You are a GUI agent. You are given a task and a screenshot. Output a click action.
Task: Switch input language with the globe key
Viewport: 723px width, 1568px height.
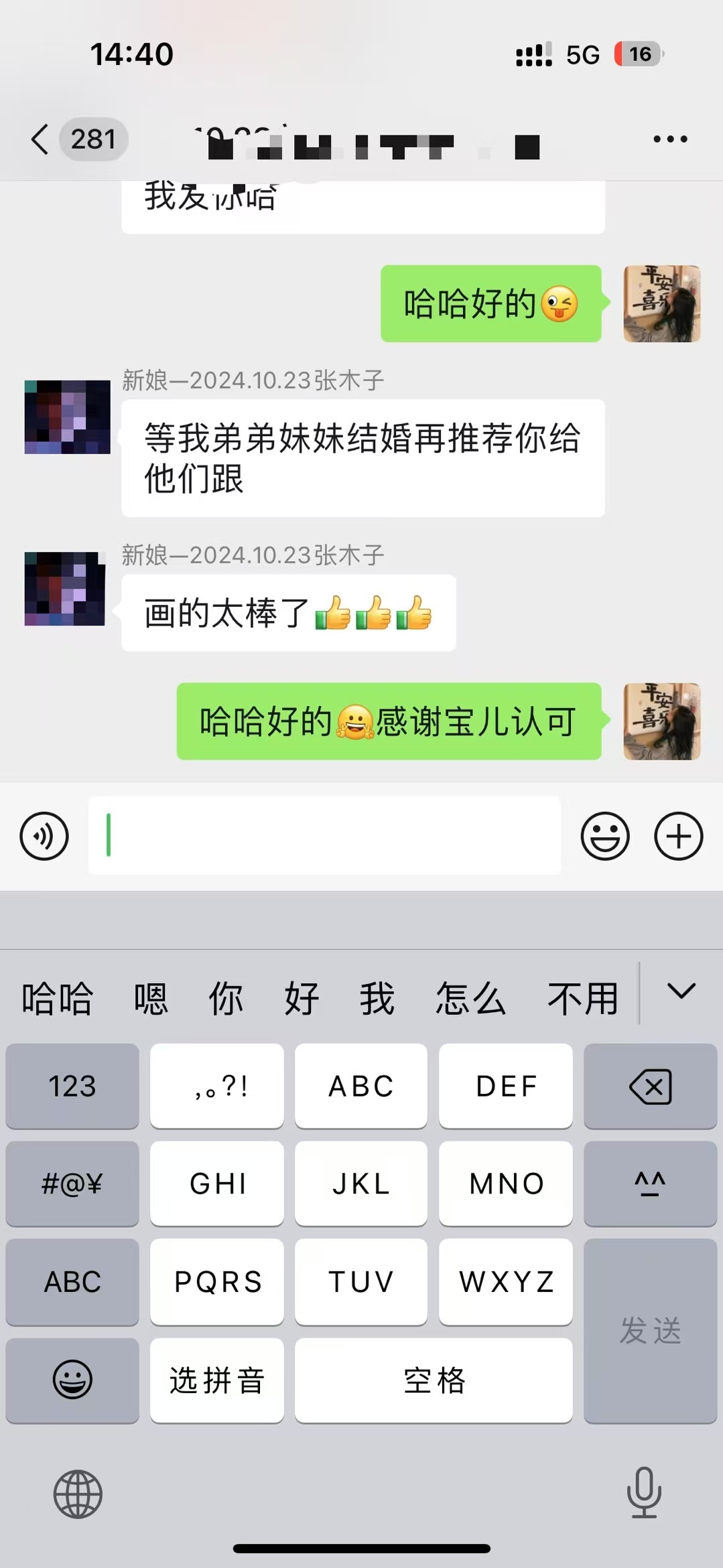click(x=78, y=1494)
